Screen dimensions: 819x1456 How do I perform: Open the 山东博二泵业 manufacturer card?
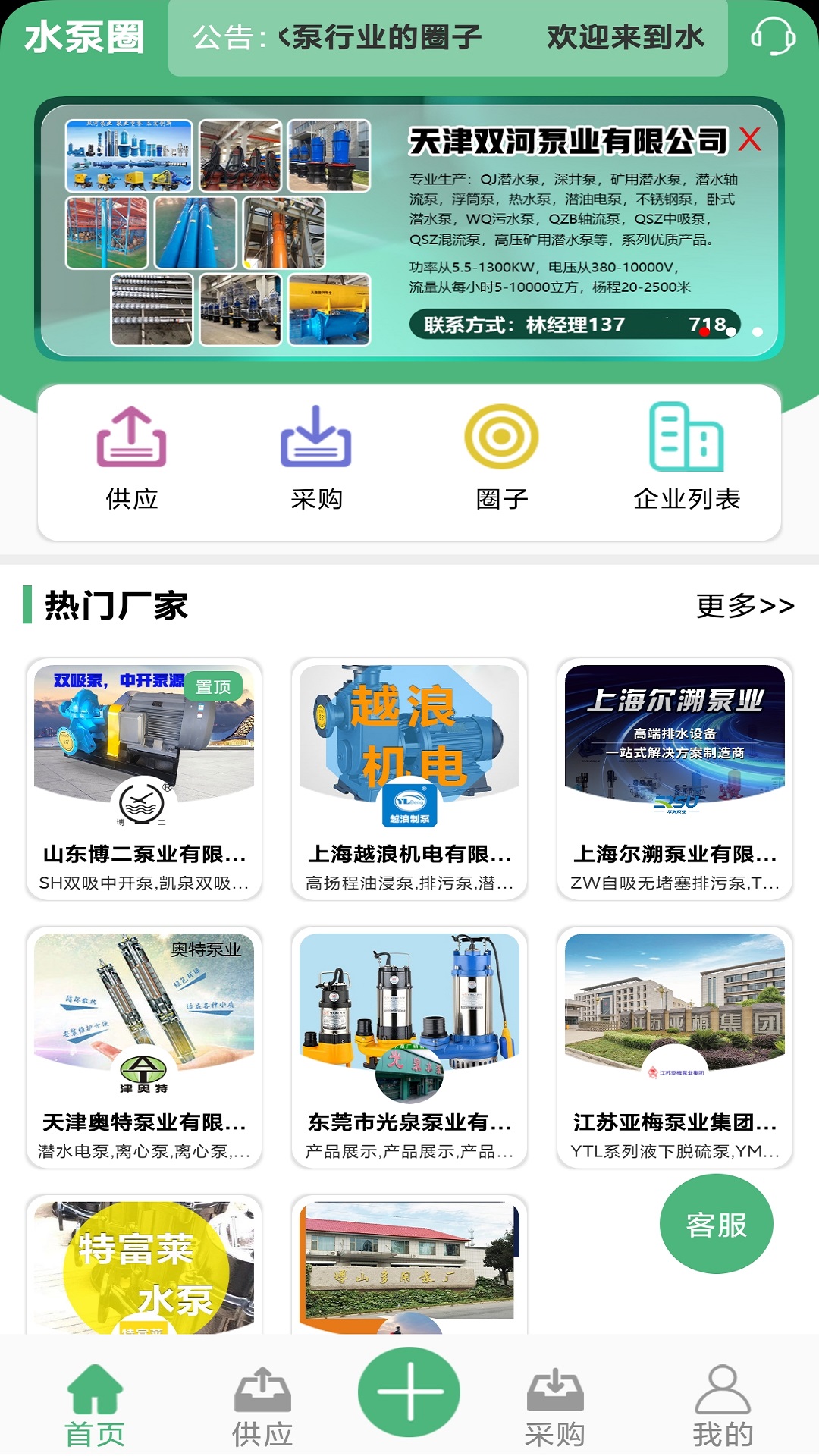click(x=144, y=779)
